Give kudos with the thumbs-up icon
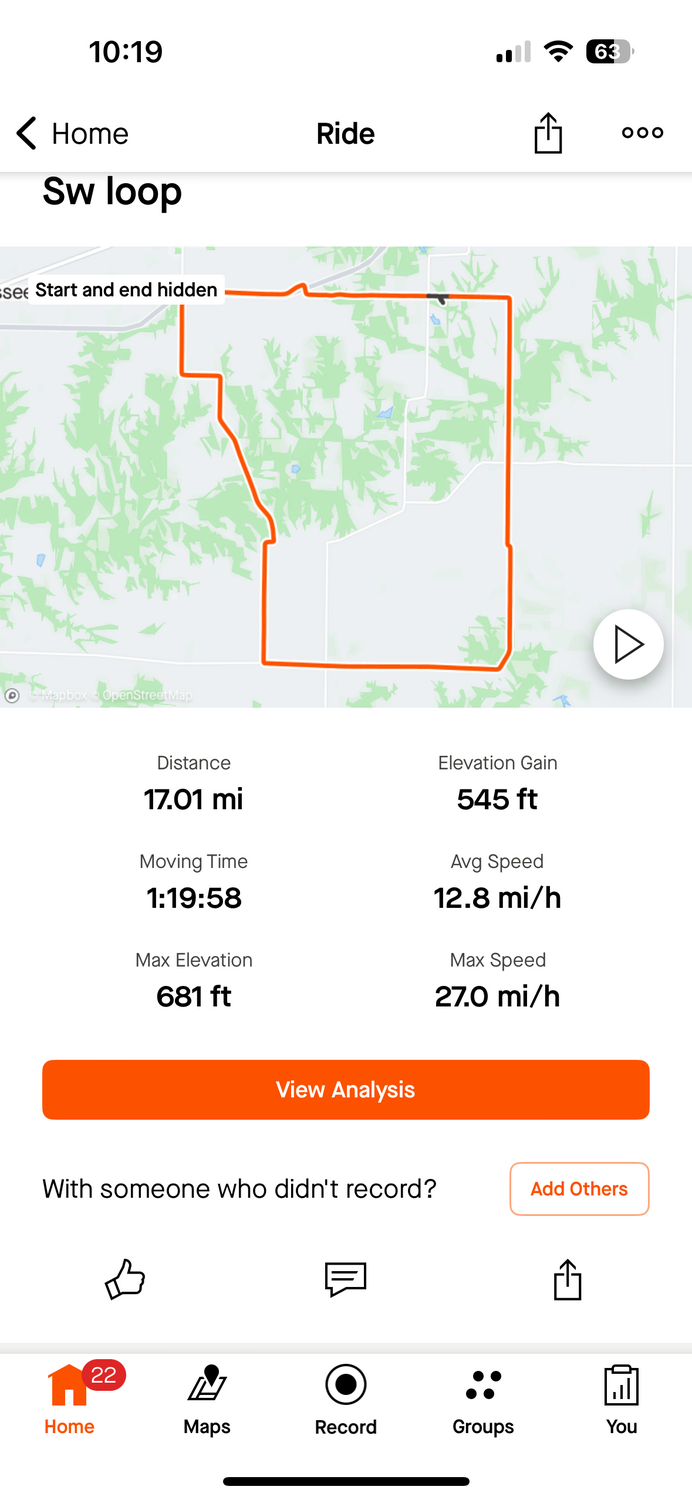Viewport: 692px width, 1500px height. coord(125,1279)
